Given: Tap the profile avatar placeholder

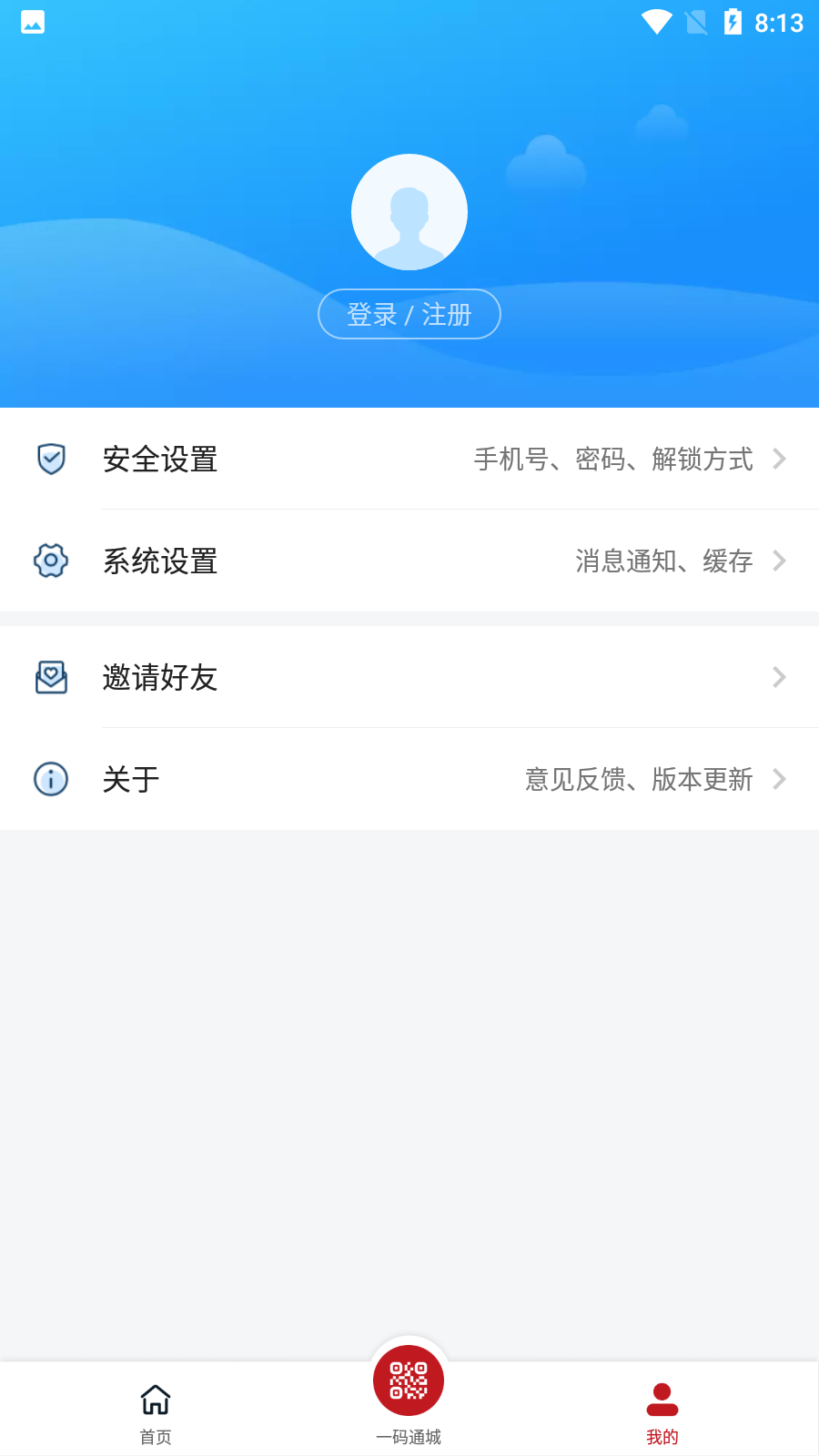Looking at the screenshot, I should click(409, 212).
